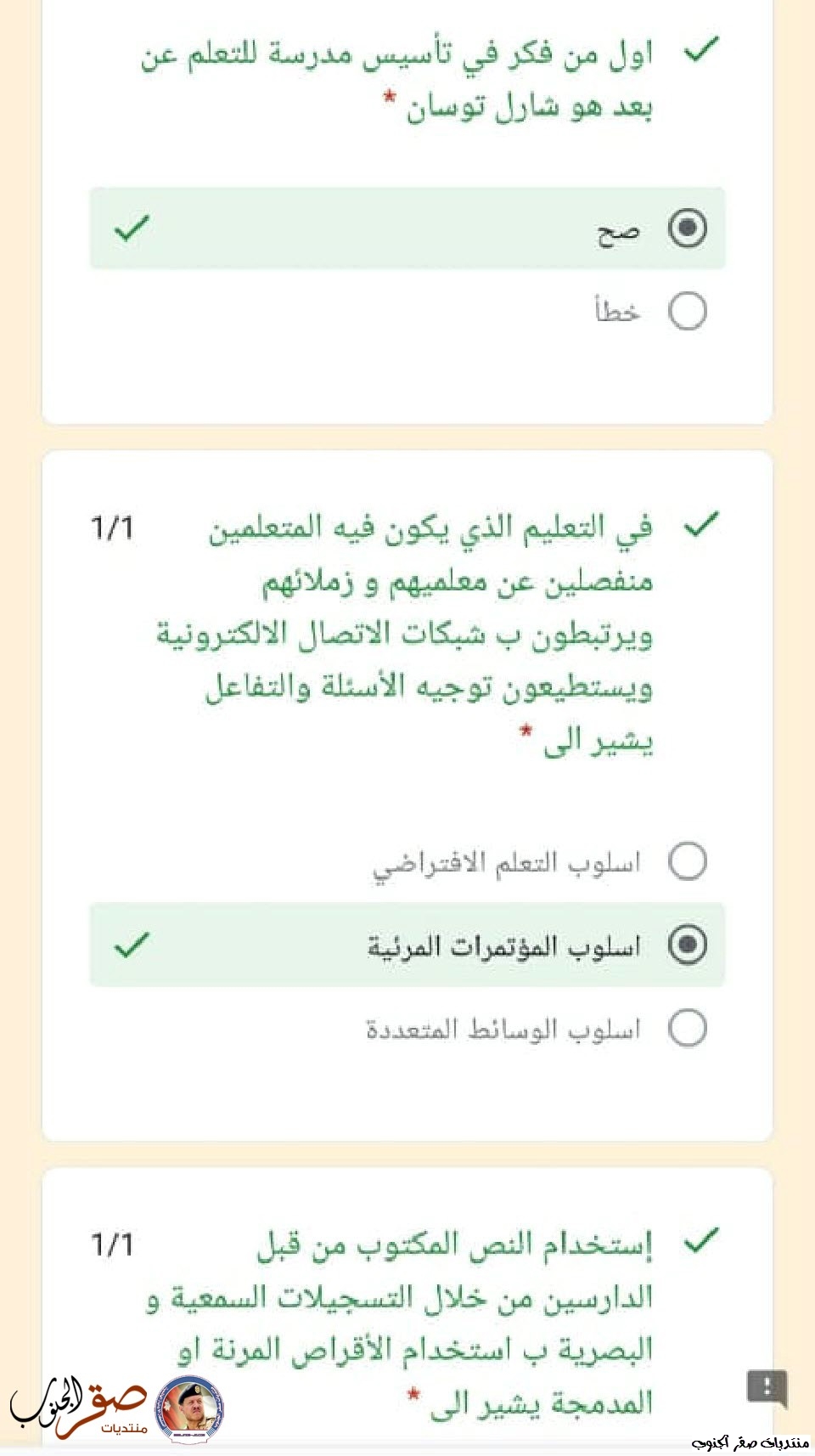Select the خطأ radio option

click(x=687, y=311)
